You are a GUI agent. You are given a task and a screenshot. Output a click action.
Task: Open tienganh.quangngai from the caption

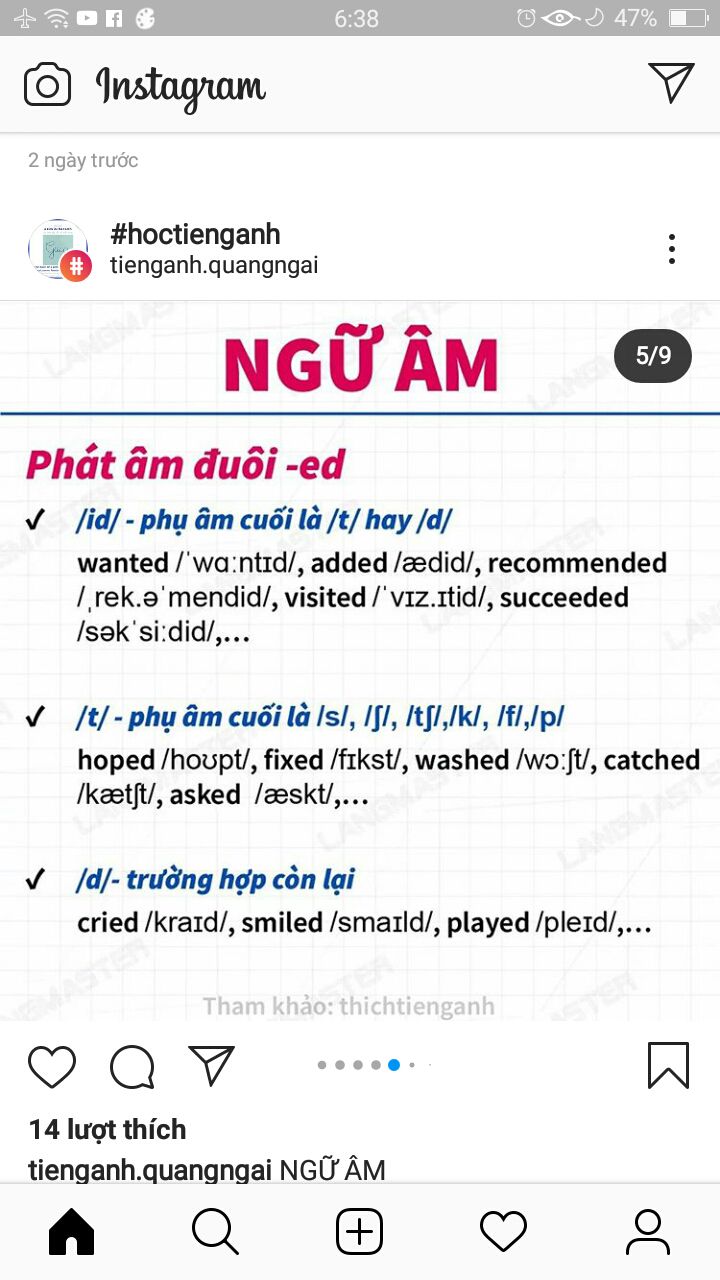tap(150, 1170)
